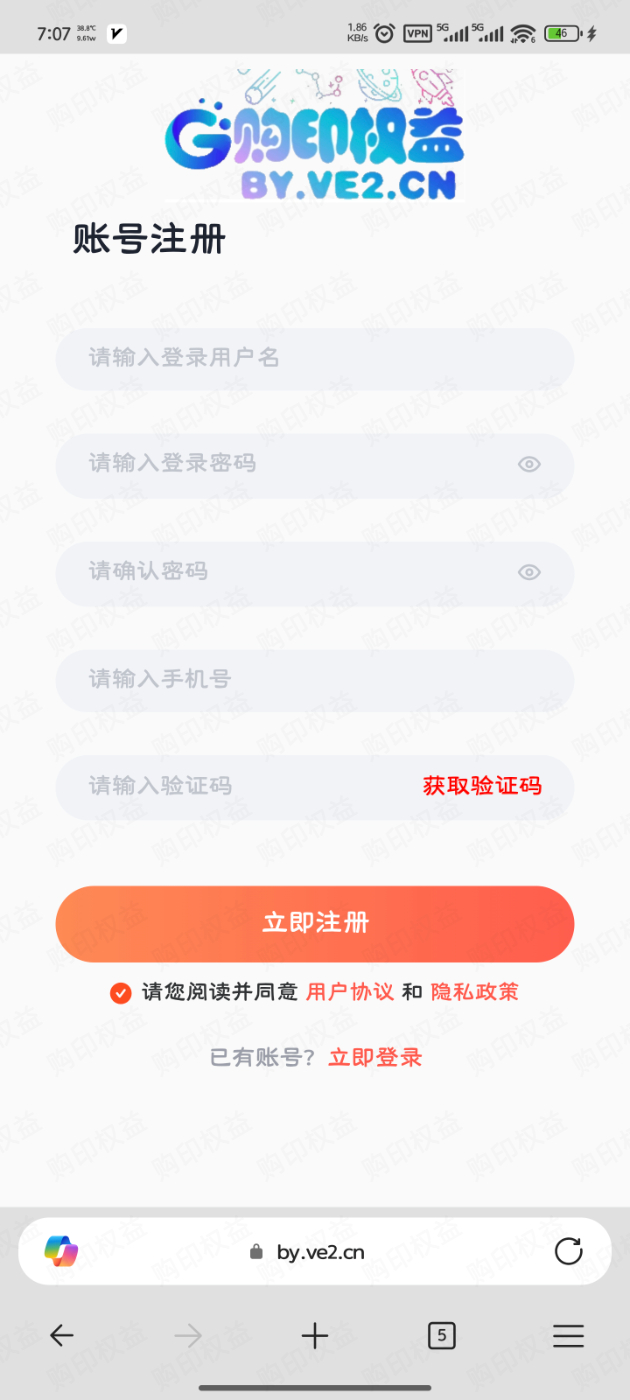Reveal the confirm password with its eye icon
630x1400 pixels.
(x=529, y=572)
